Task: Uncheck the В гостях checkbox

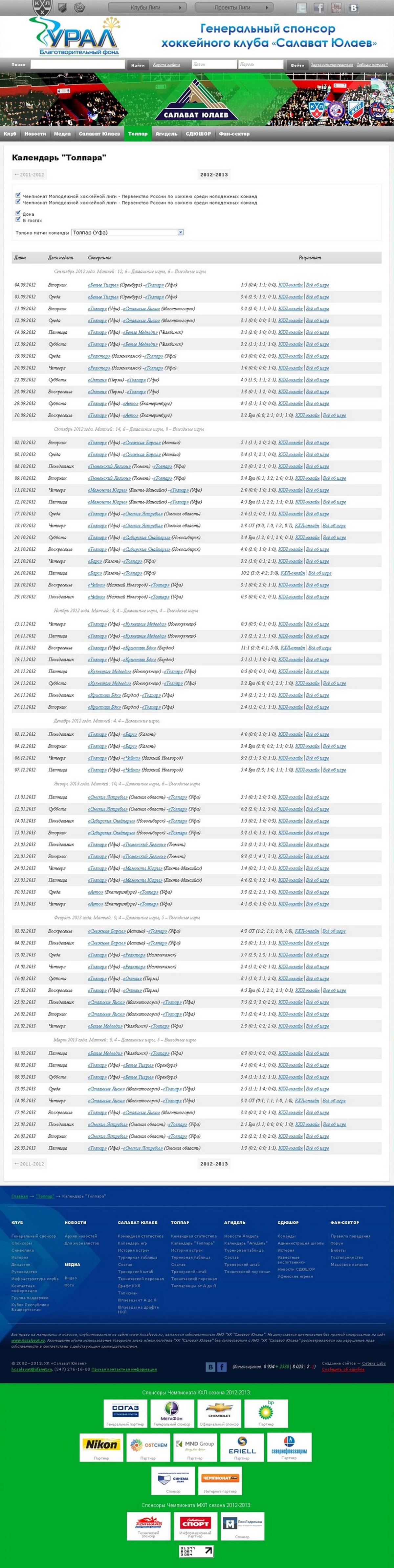Action: coord(18,220)
